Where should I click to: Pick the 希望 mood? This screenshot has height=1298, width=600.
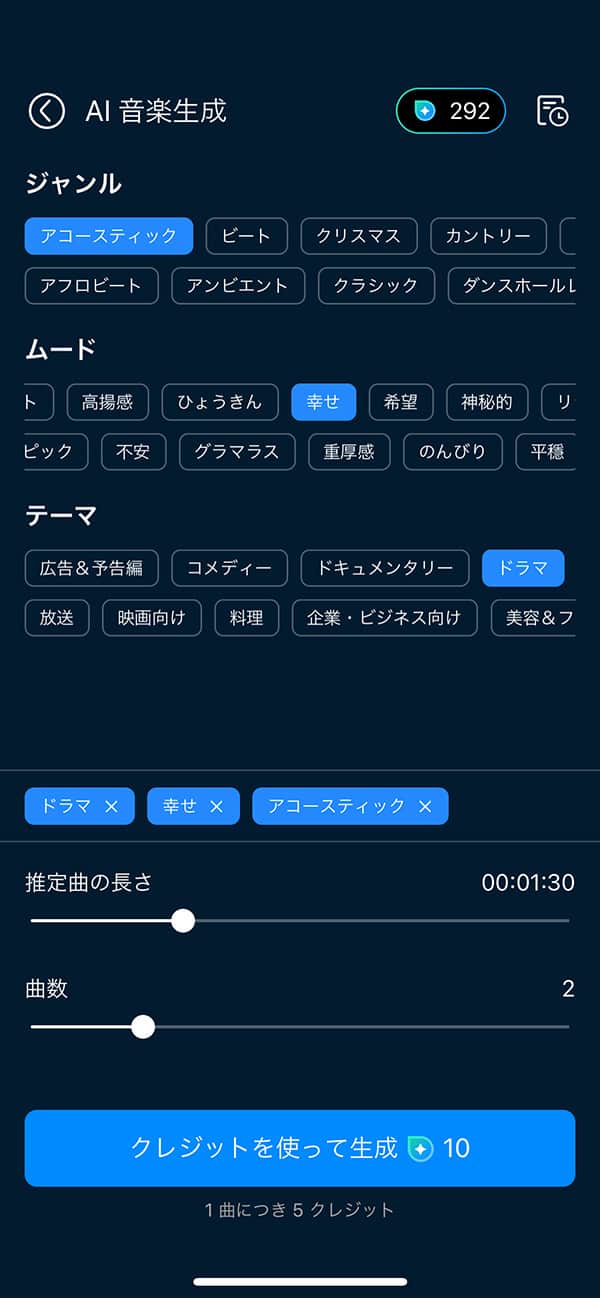coord(400,402)
